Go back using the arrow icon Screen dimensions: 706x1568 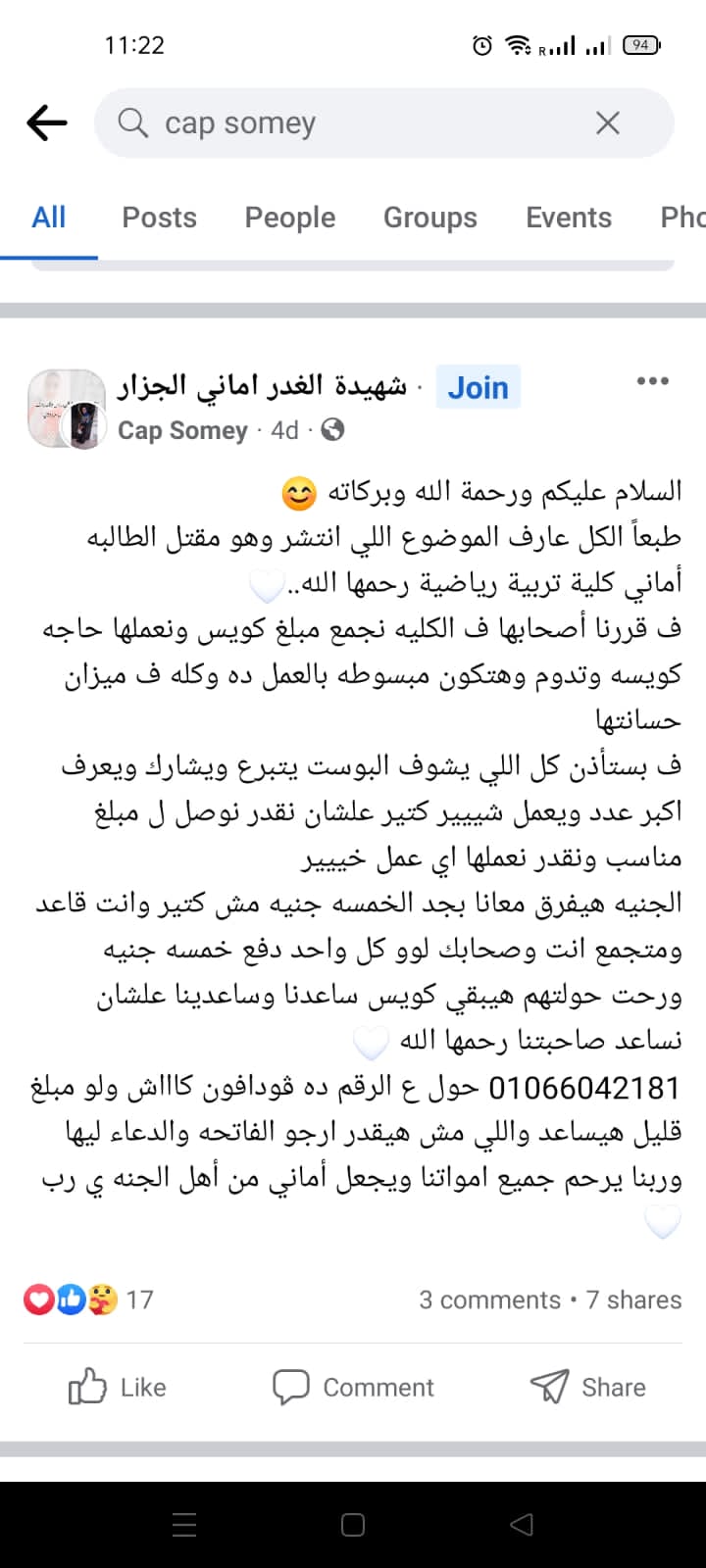[46, 123]
